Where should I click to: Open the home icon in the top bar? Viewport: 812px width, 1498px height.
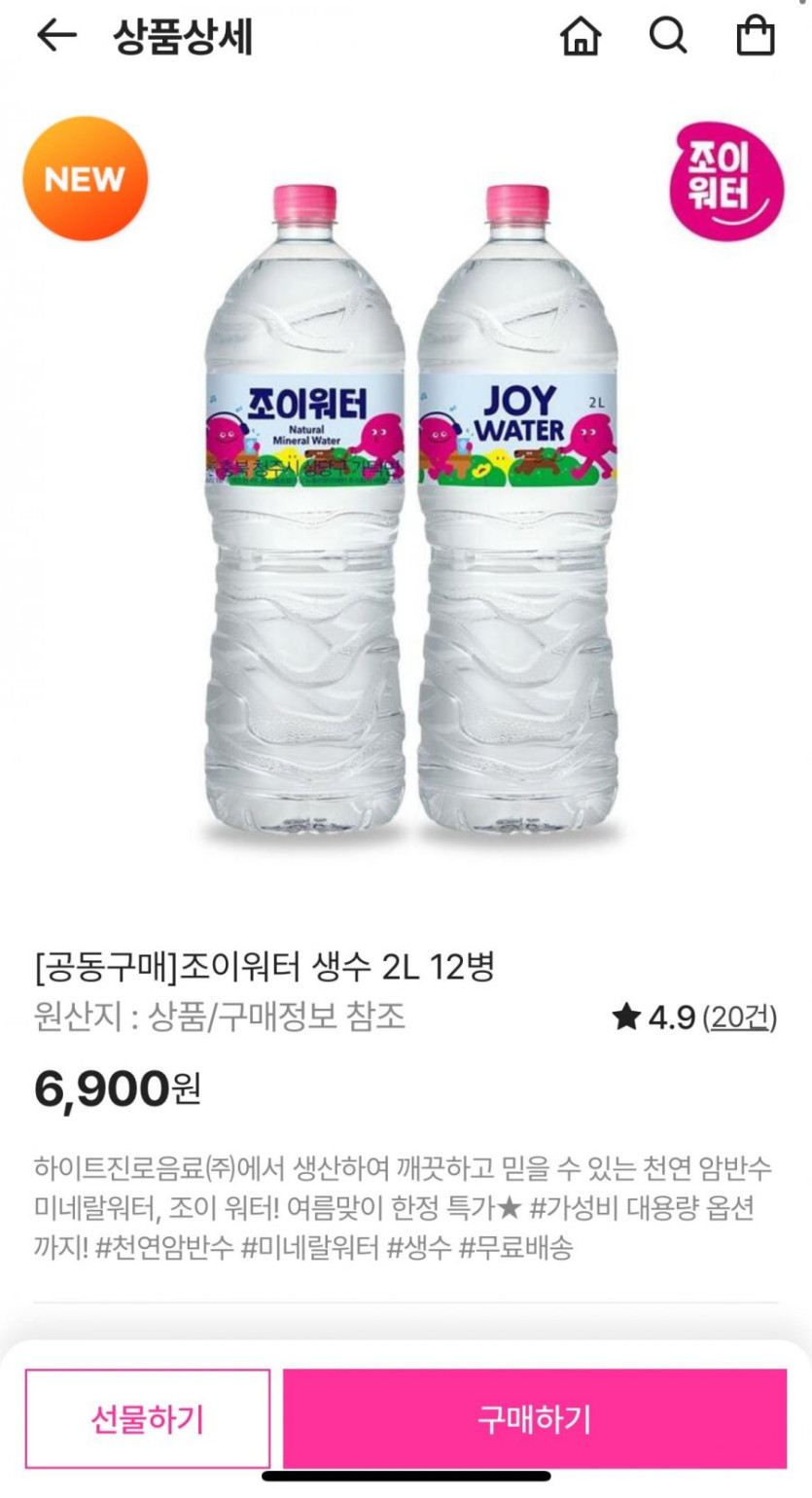[581, 37]
